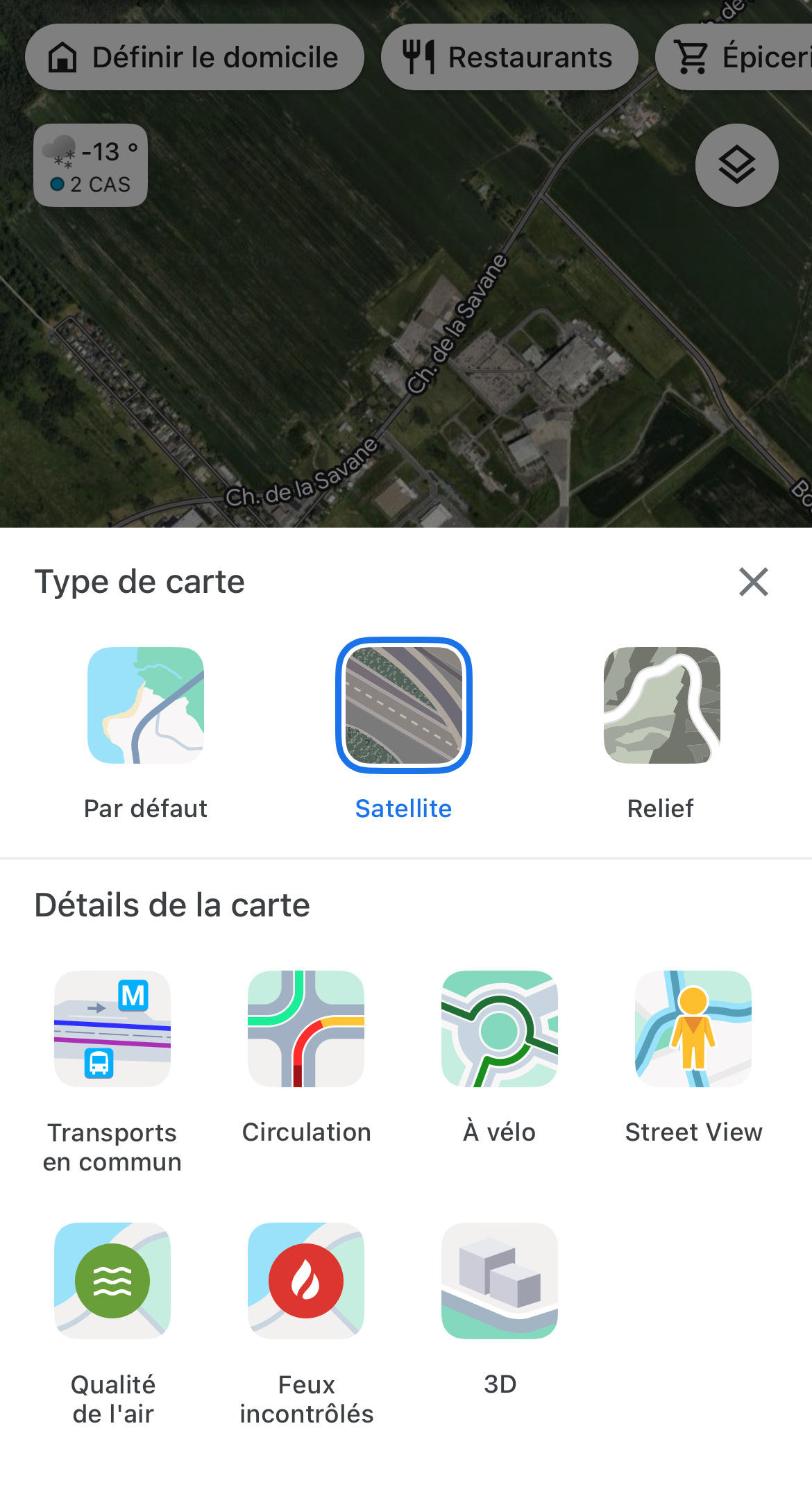
Task: Toggle the À vélo layer
Action: pyautogui.click(x=500, y=1029)
